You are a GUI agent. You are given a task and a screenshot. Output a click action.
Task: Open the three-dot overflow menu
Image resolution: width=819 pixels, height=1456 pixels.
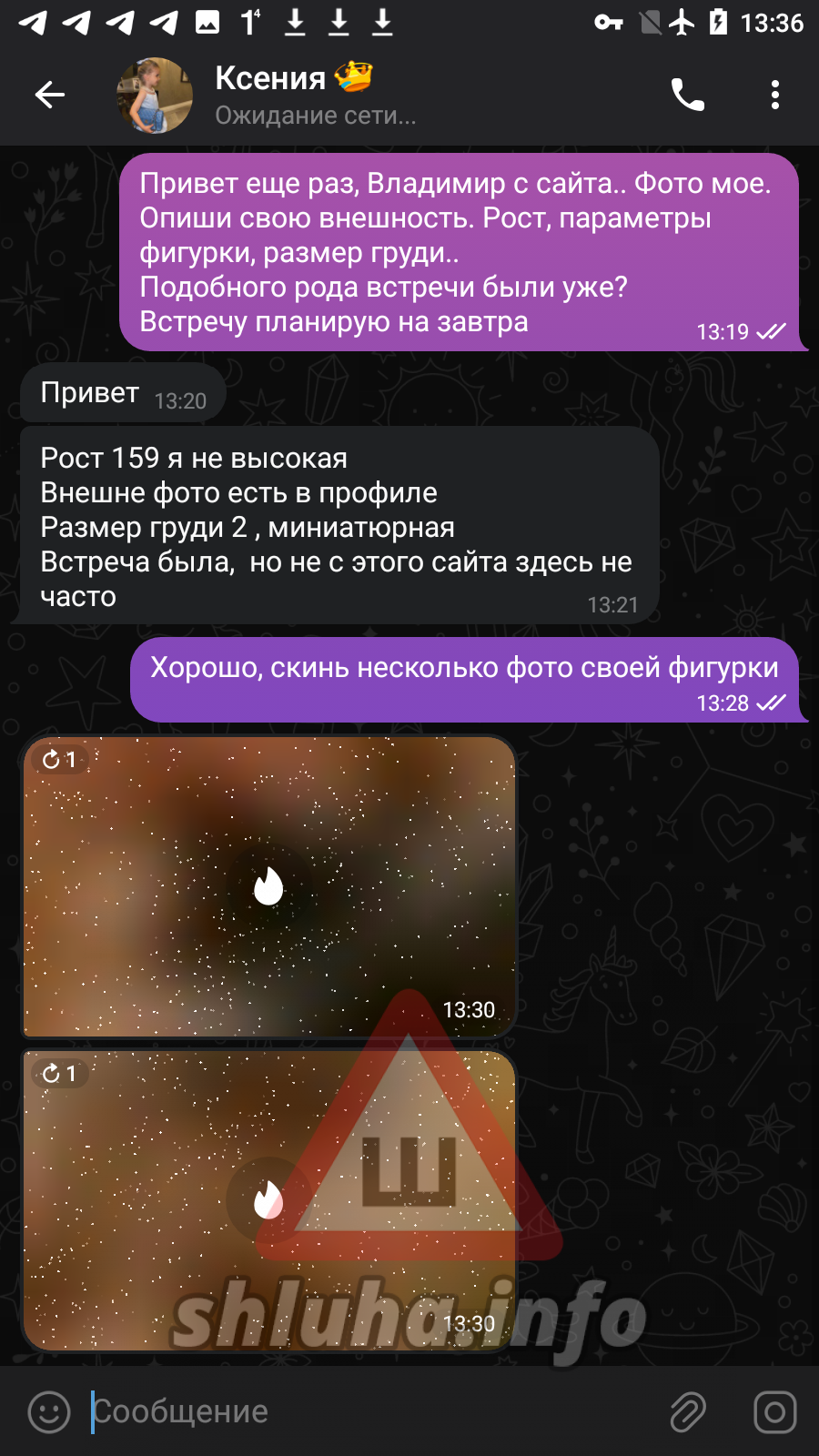coord(775,95)
